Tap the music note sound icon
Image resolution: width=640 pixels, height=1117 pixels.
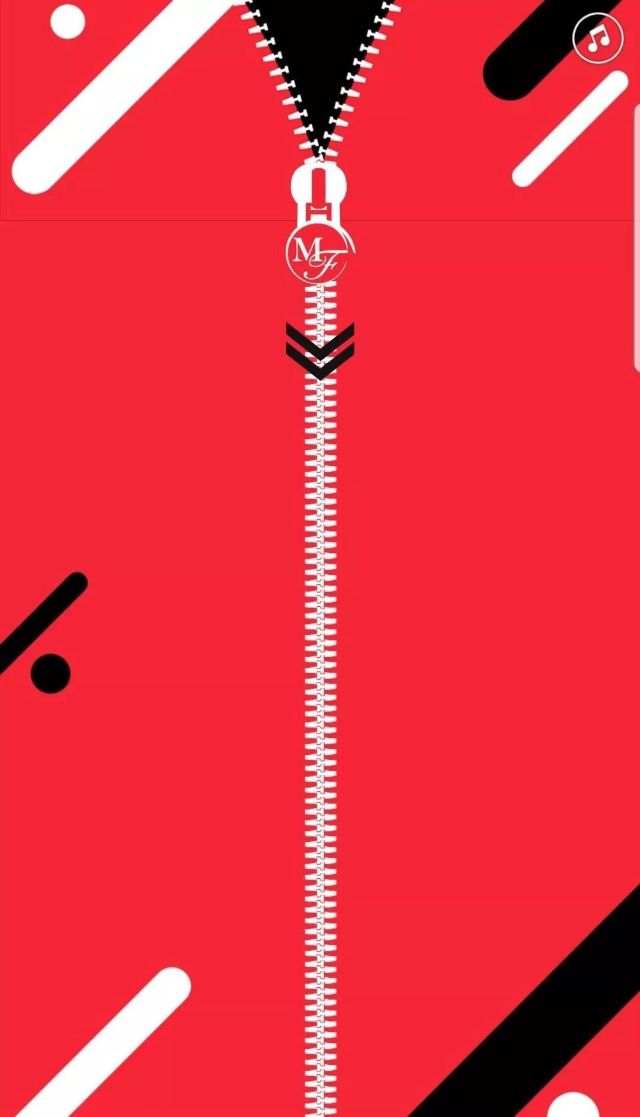click(597, 39)
